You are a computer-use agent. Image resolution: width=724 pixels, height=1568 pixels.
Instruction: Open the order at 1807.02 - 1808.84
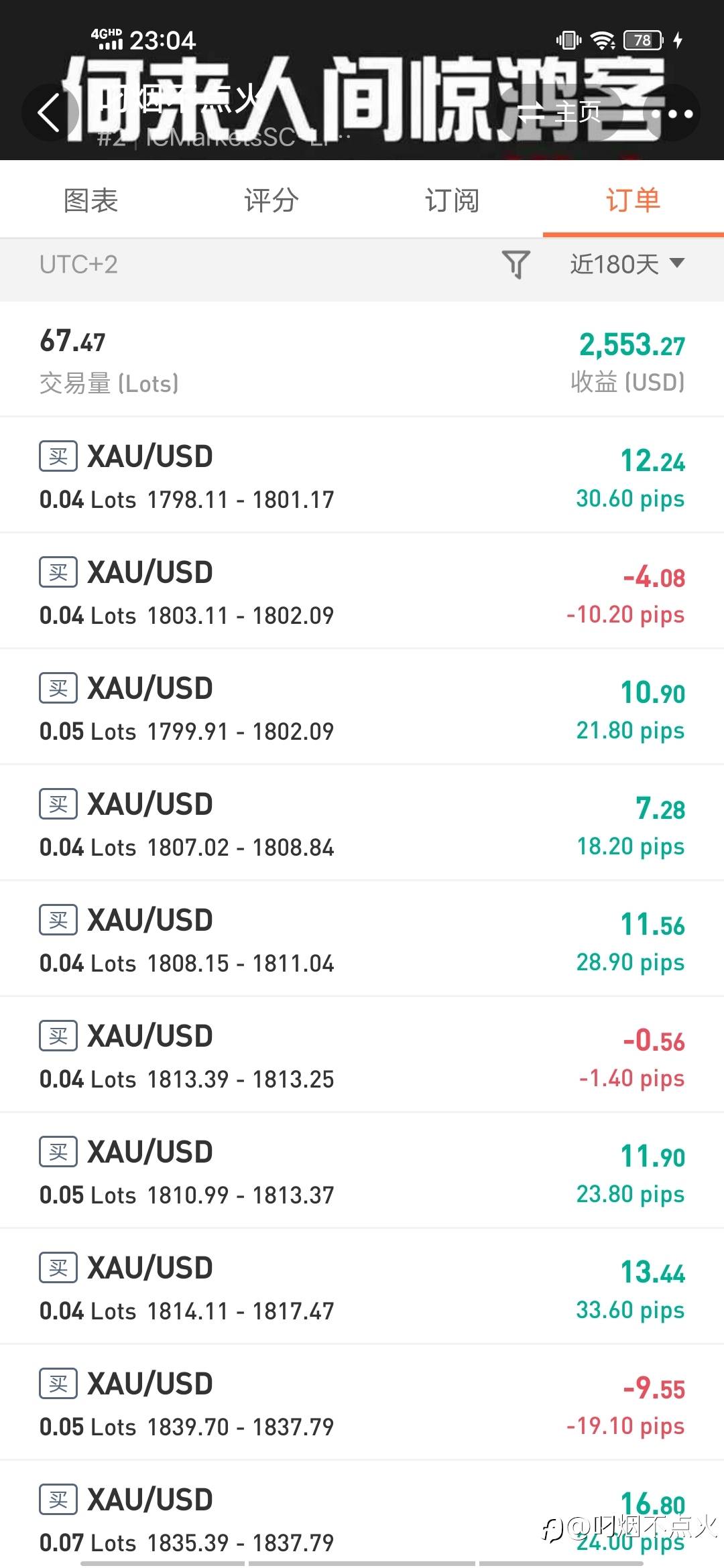click(362, 823)
